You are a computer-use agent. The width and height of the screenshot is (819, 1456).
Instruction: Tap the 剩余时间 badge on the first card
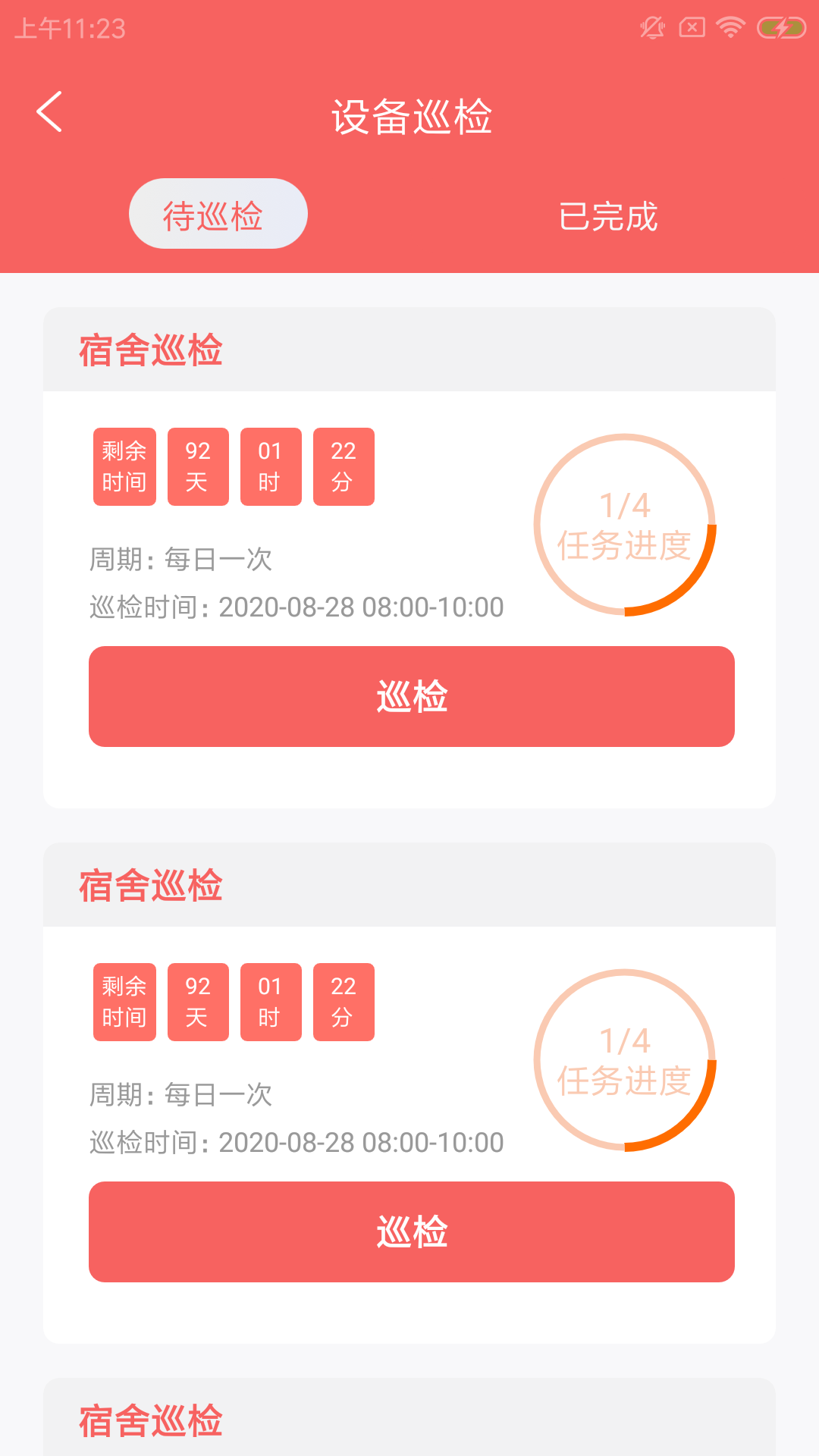coord(124,466)
